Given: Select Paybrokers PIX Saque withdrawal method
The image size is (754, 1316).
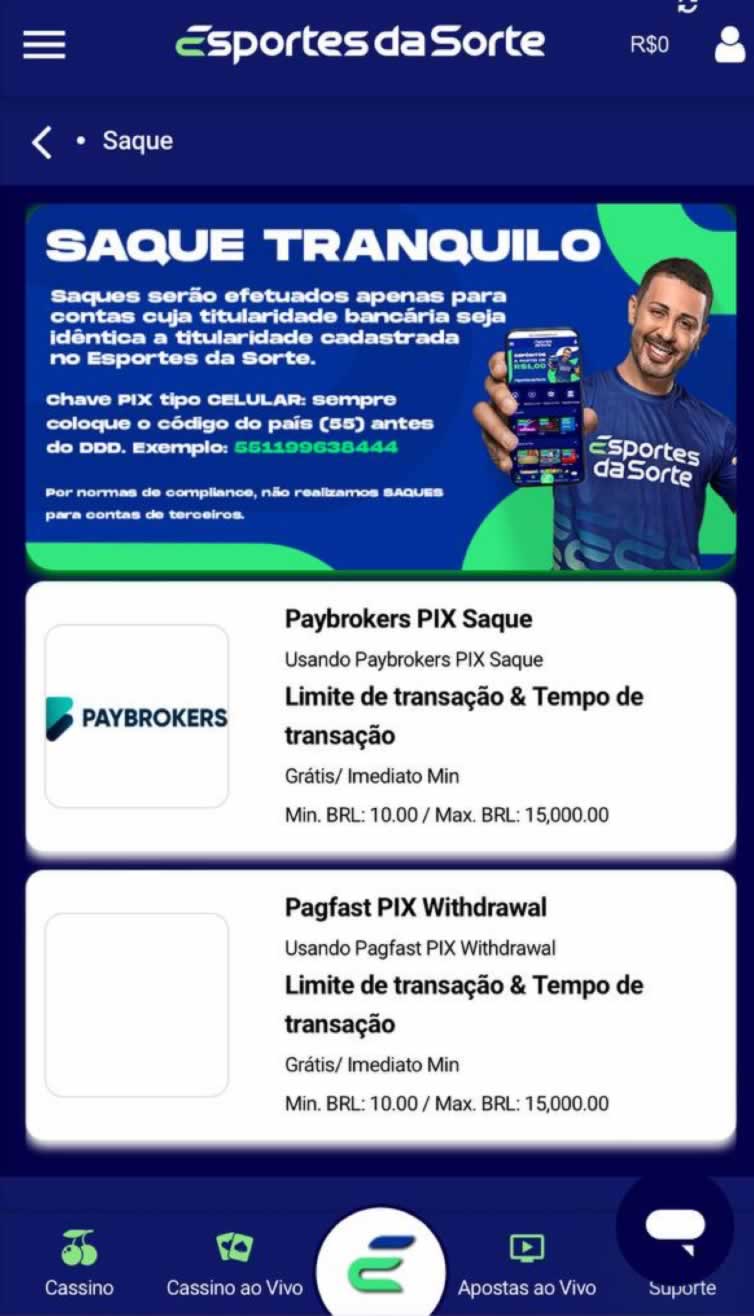Looking at the screenshot, I should pos(380,717).
